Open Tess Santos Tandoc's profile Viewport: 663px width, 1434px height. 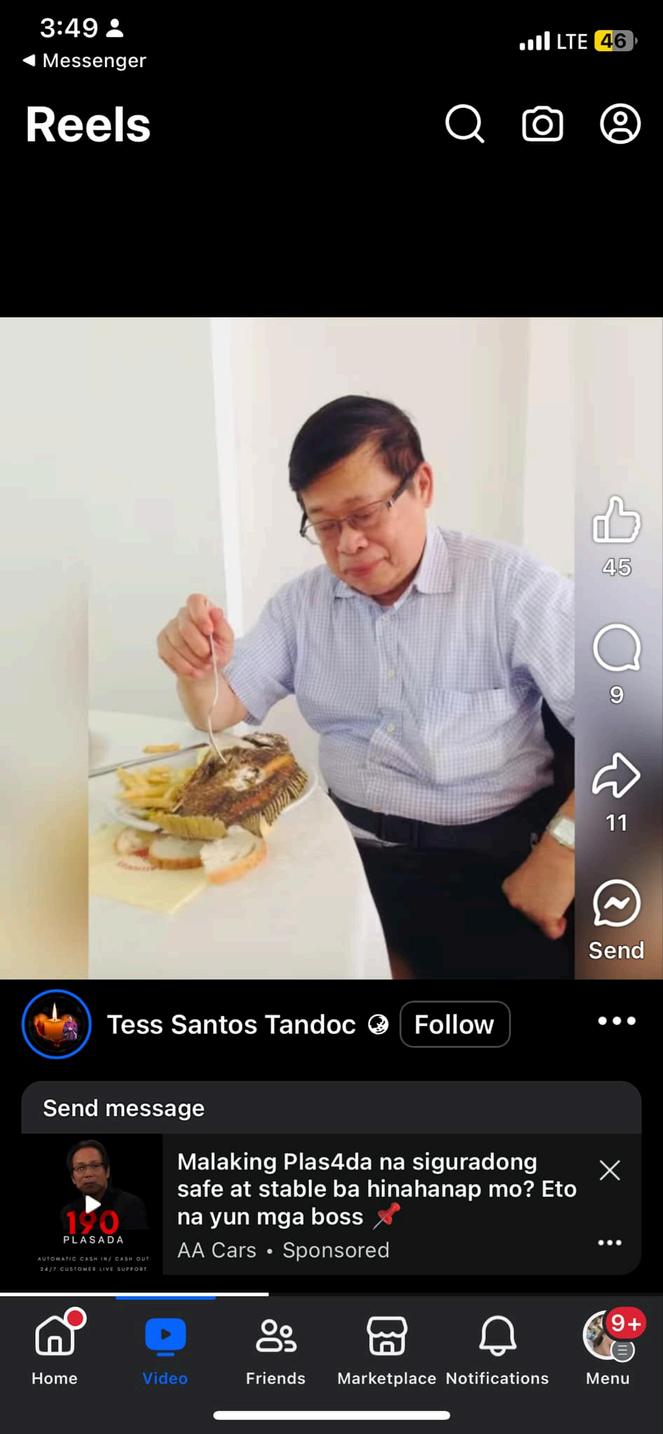tap(231, 1024)
